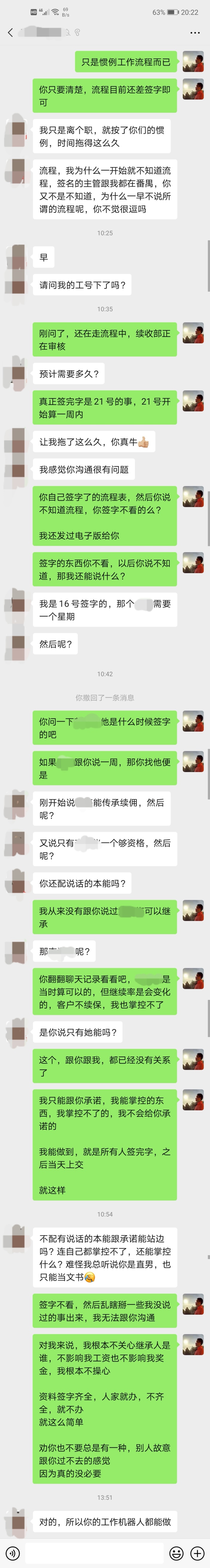Open the emoji picker
Viewport: 210px width, 1568px height.
coord(176,1553)
